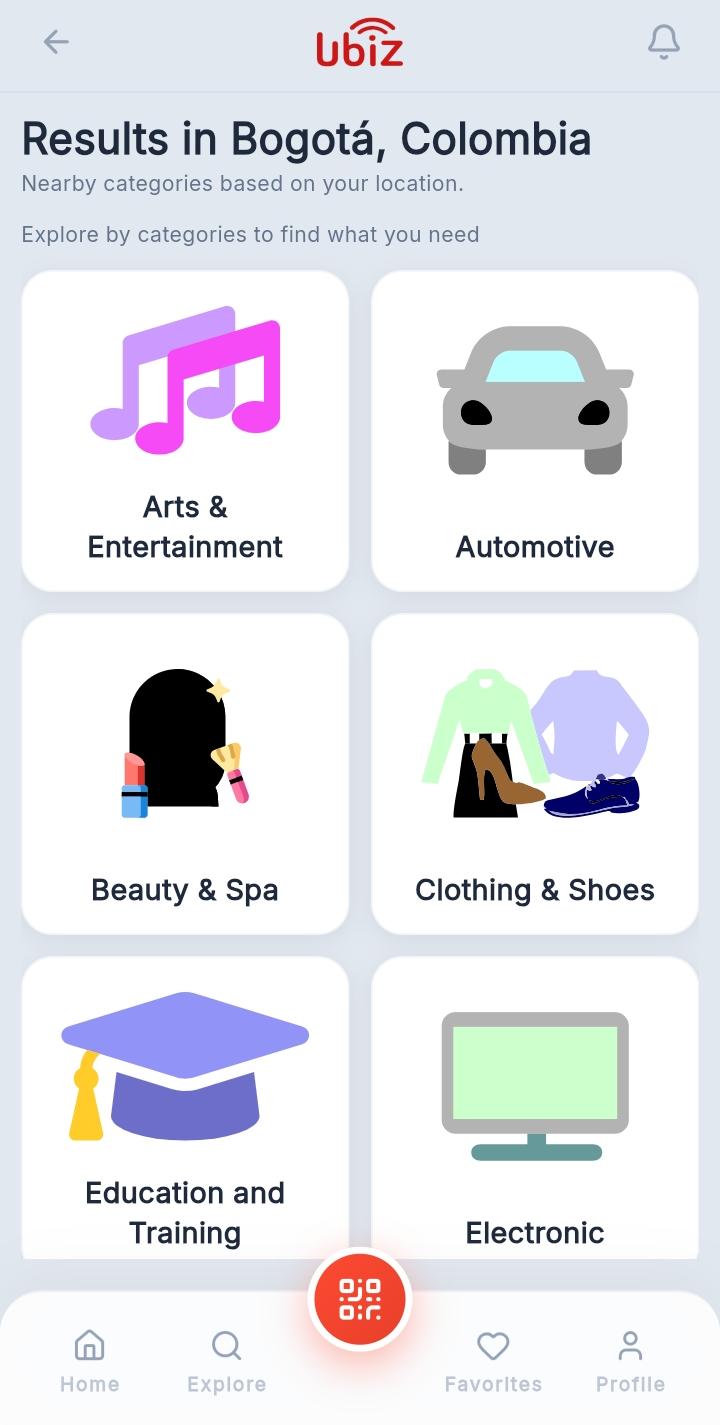Viewport: 720px width, 1425px height.
Task: Open the Arts & Entertainment category
Action: click(185, 431)
